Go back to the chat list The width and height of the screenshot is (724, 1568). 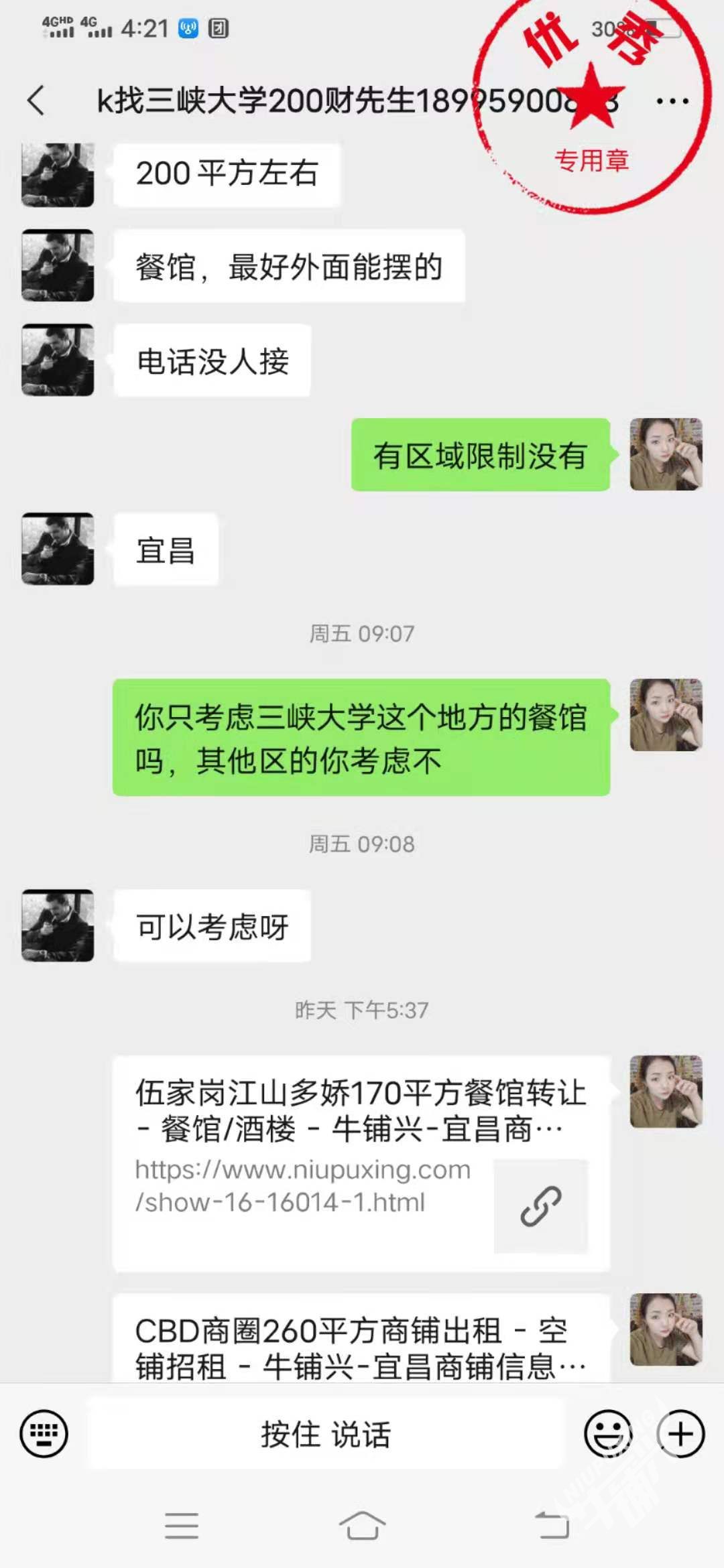[x=37, y=101]
